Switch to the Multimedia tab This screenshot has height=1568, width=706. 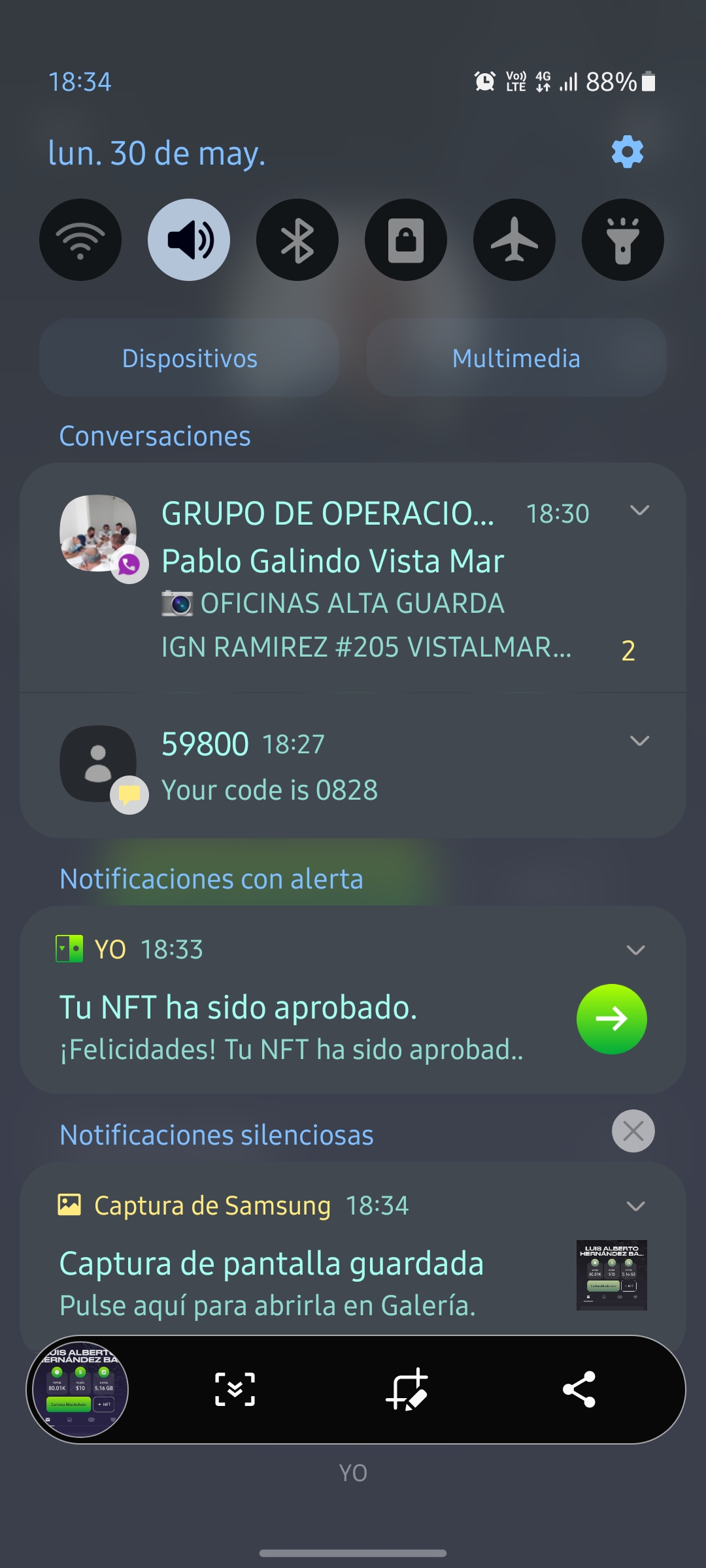[516, 357]
